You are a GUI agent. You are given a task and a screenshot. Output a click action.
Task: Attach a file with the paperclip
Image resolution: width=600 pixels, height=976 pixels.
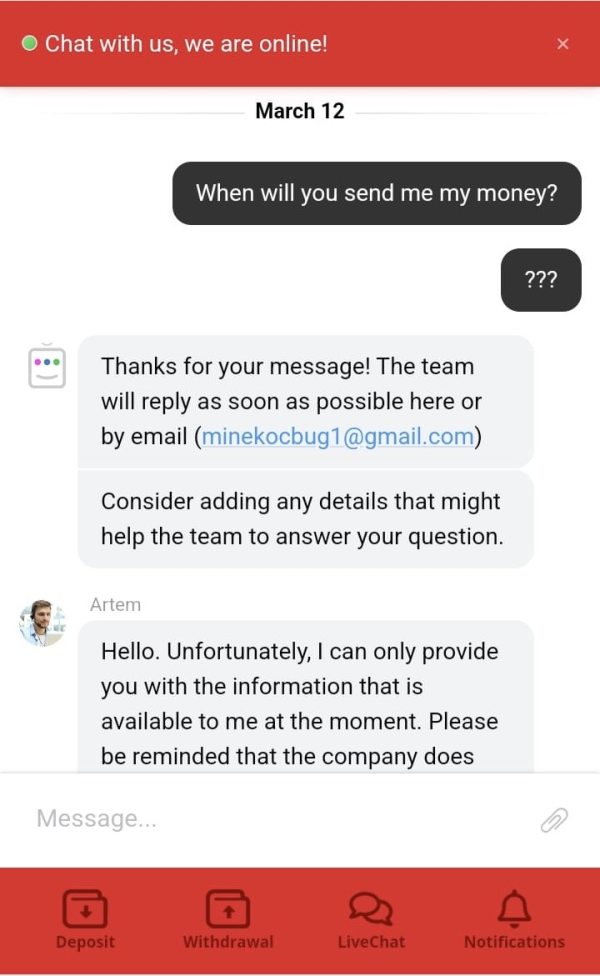554,820
